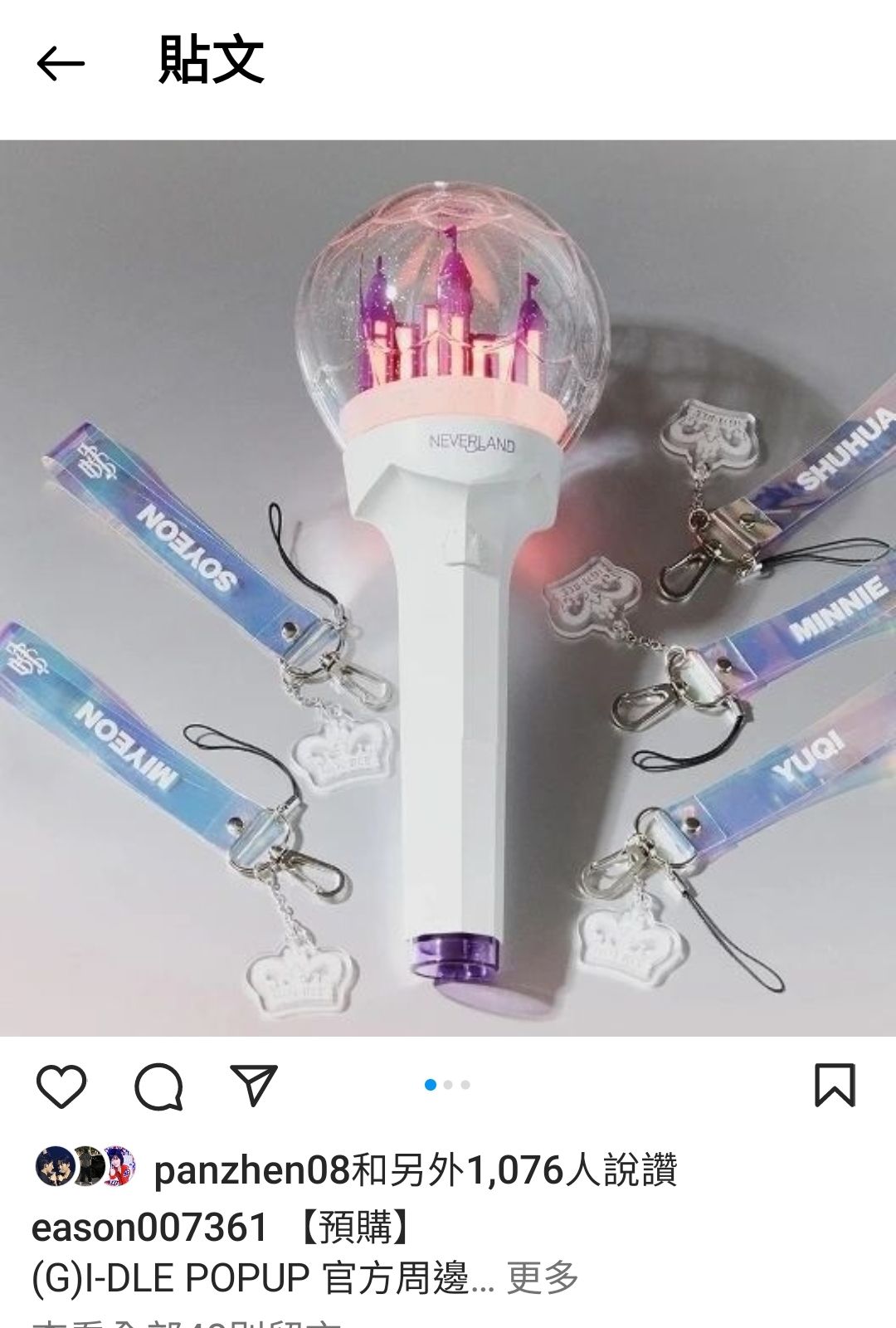Image resolution: width=896 pixels, height=1328 pixels.
Task: Save the post with the bookmark icon
Action: 835,1086
